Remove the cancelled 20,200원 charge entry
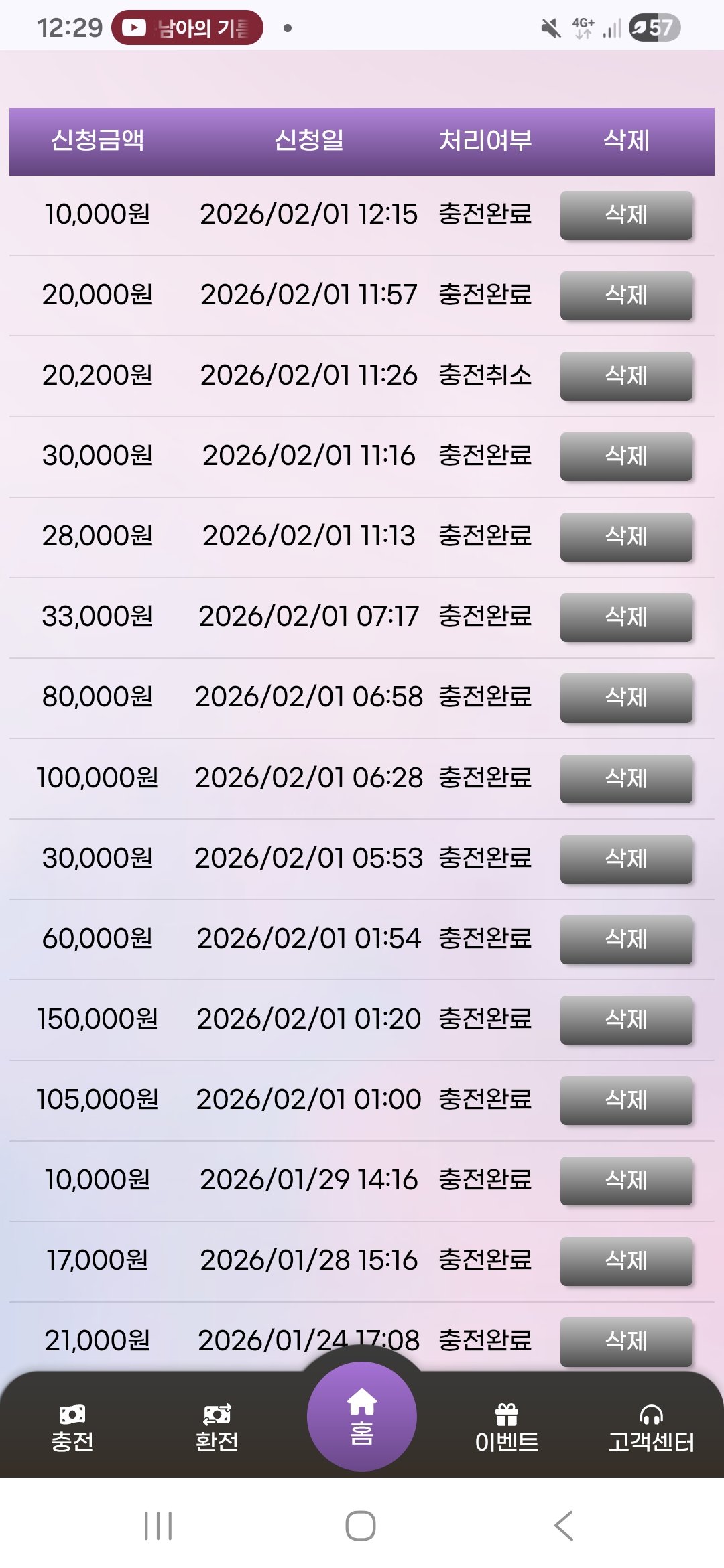This screenshot has height=1568, width=724. pos(626,376)
